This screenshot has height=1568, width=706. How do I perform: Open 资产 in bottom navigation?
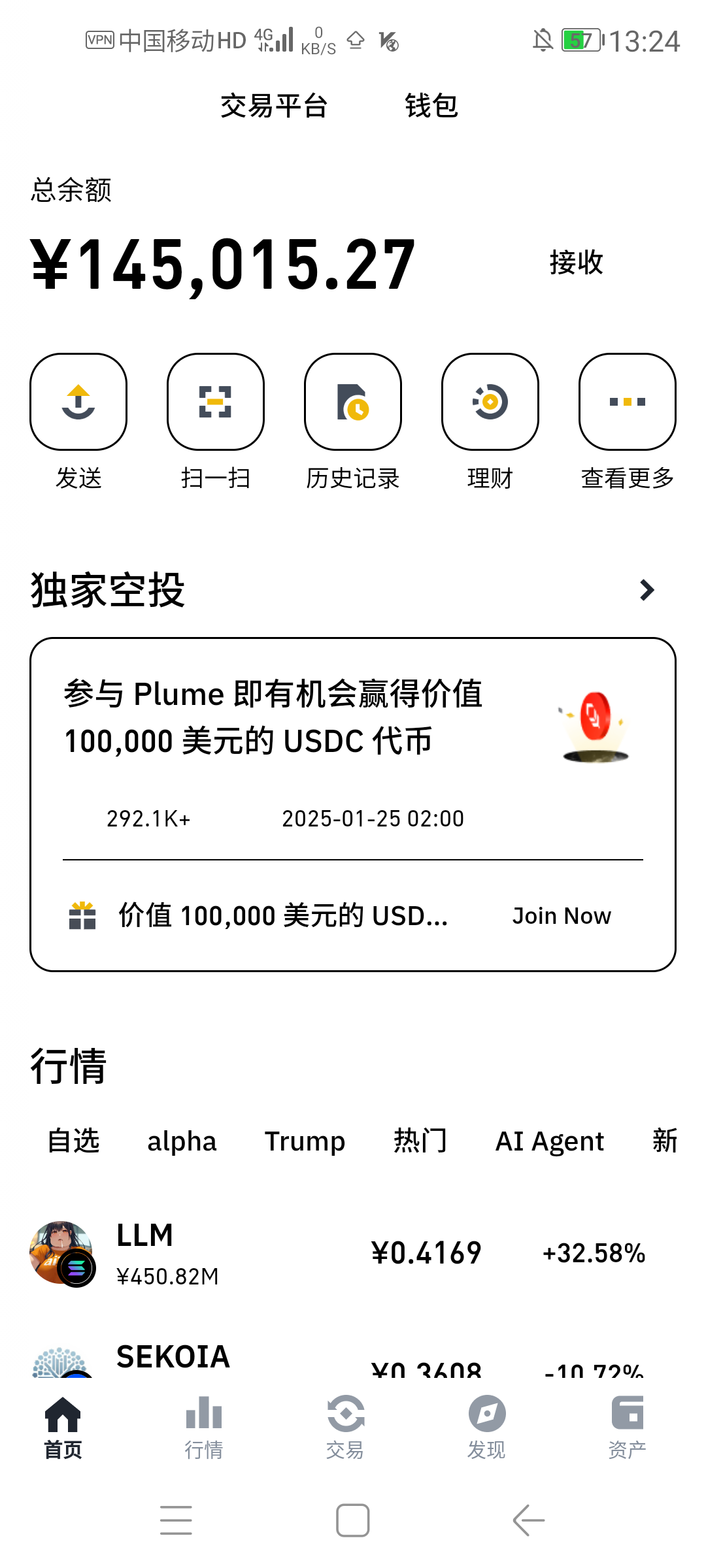pyautogui.click(x=628, y=1428)
